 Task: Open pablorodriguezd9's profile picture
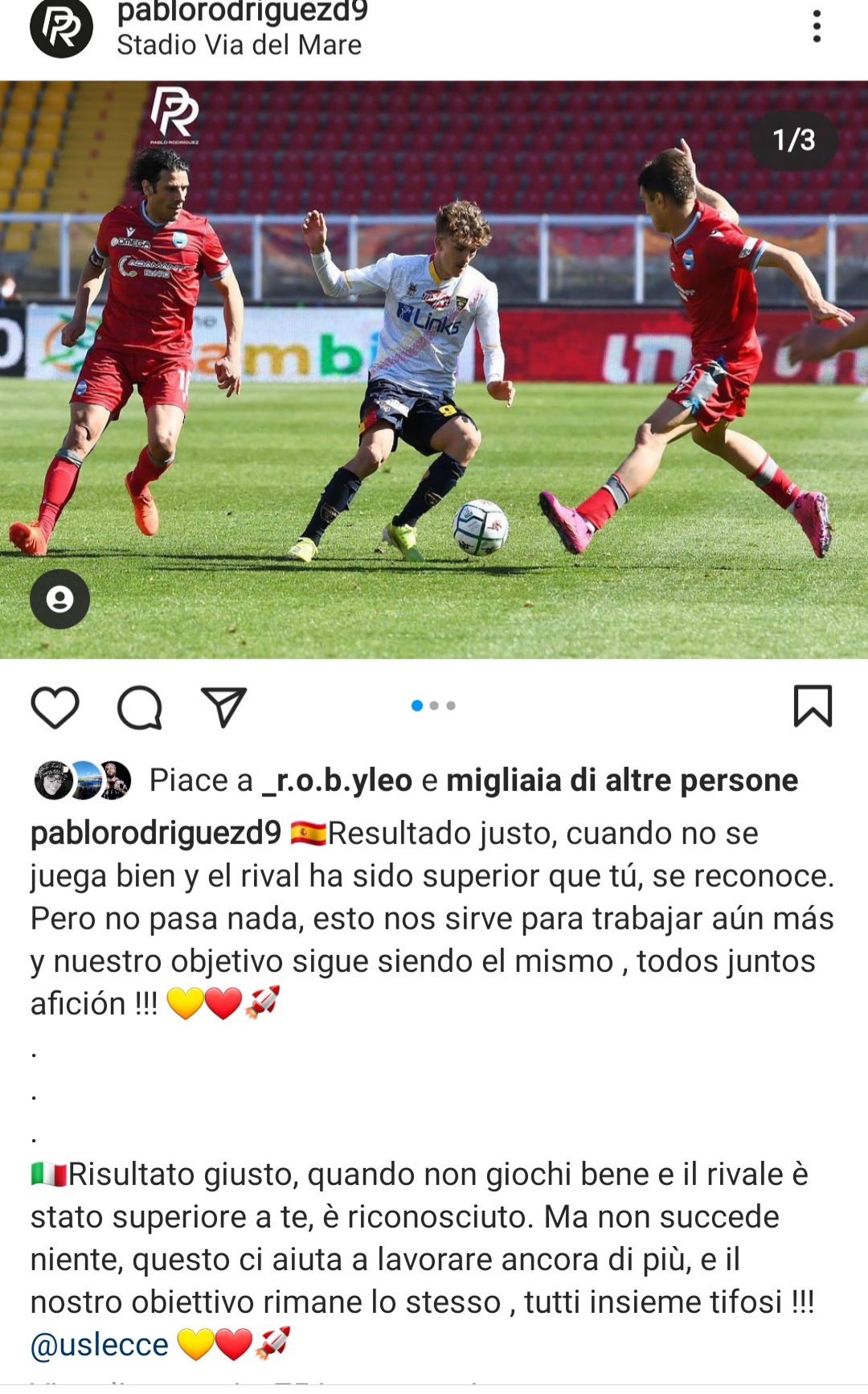[x=61, y=27]
